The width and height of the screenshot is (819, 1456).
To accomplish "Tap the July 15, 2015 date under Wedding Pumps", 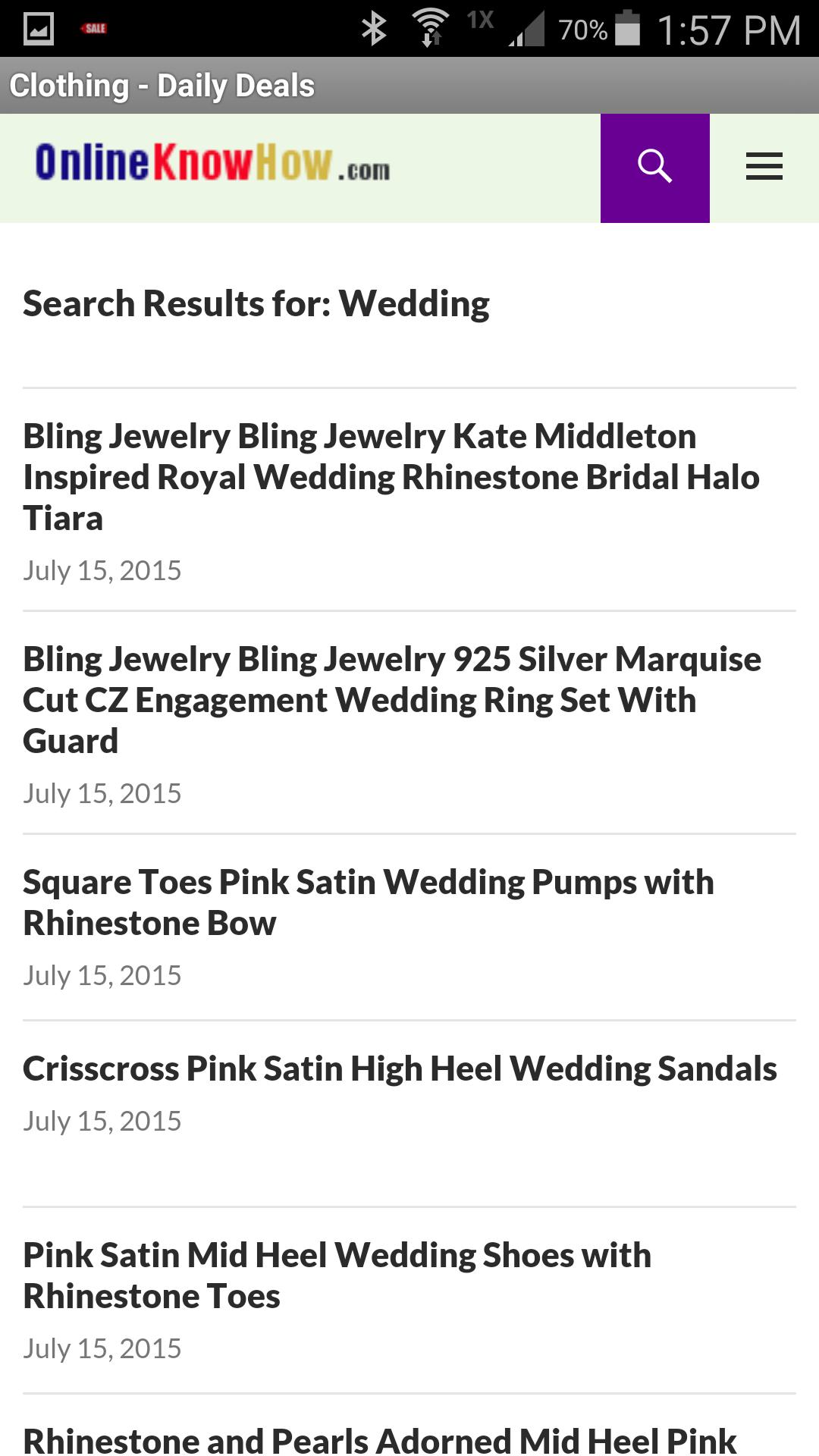I will click(x=102, y=974).
